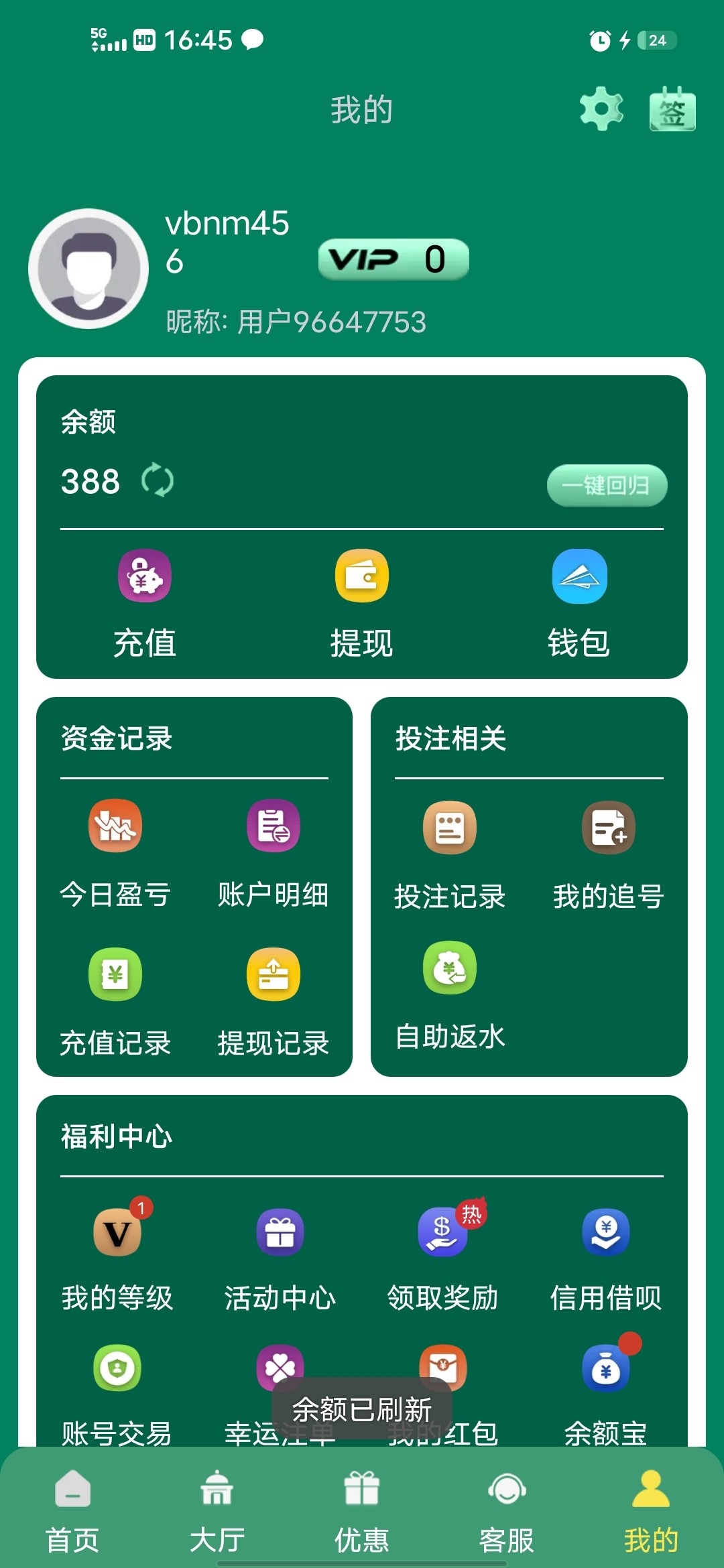View 我的等级 level page
724x1568 pixels.
[x=117, y=1257]
